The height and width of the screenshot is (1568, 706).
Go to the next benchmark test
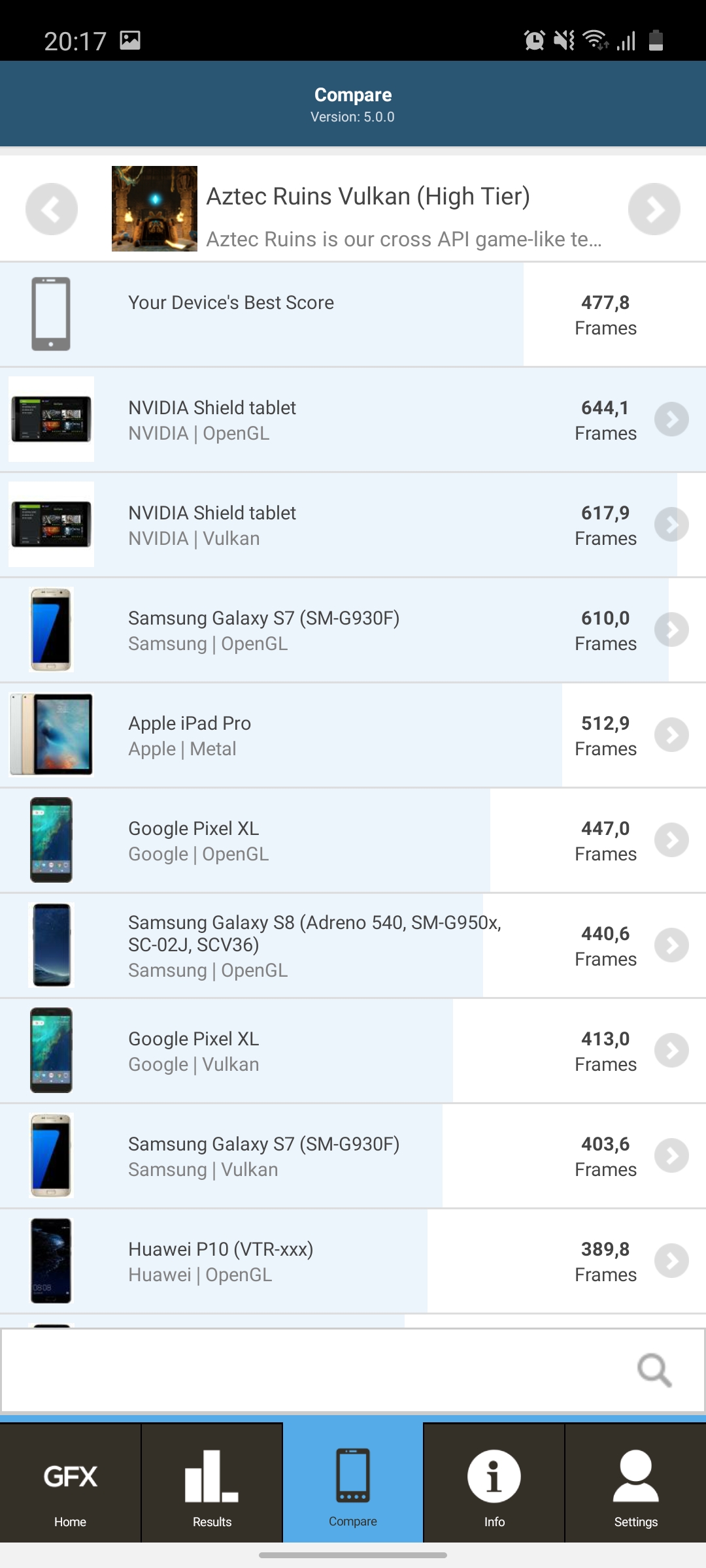(x=654, y=209)
